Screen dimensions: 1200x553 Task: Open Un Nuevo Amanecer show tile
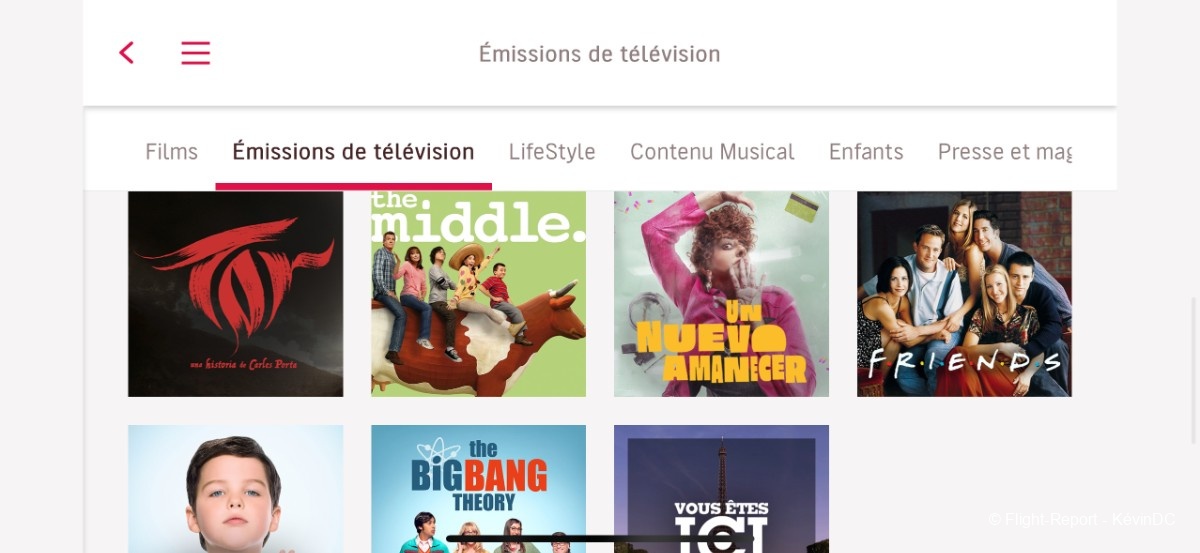point(721,293)
